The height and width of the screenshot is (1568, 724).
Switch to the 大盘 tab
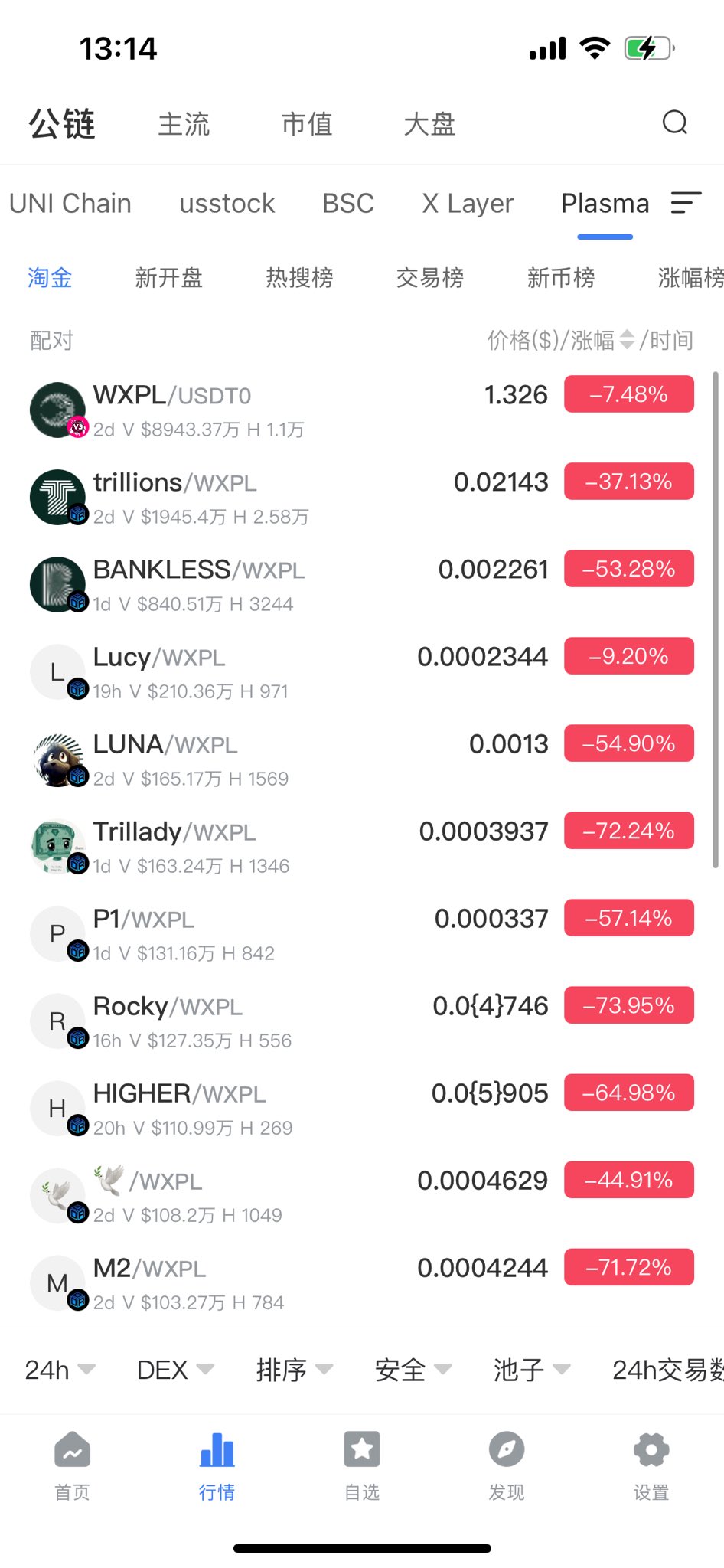click(x=429, y=124)
